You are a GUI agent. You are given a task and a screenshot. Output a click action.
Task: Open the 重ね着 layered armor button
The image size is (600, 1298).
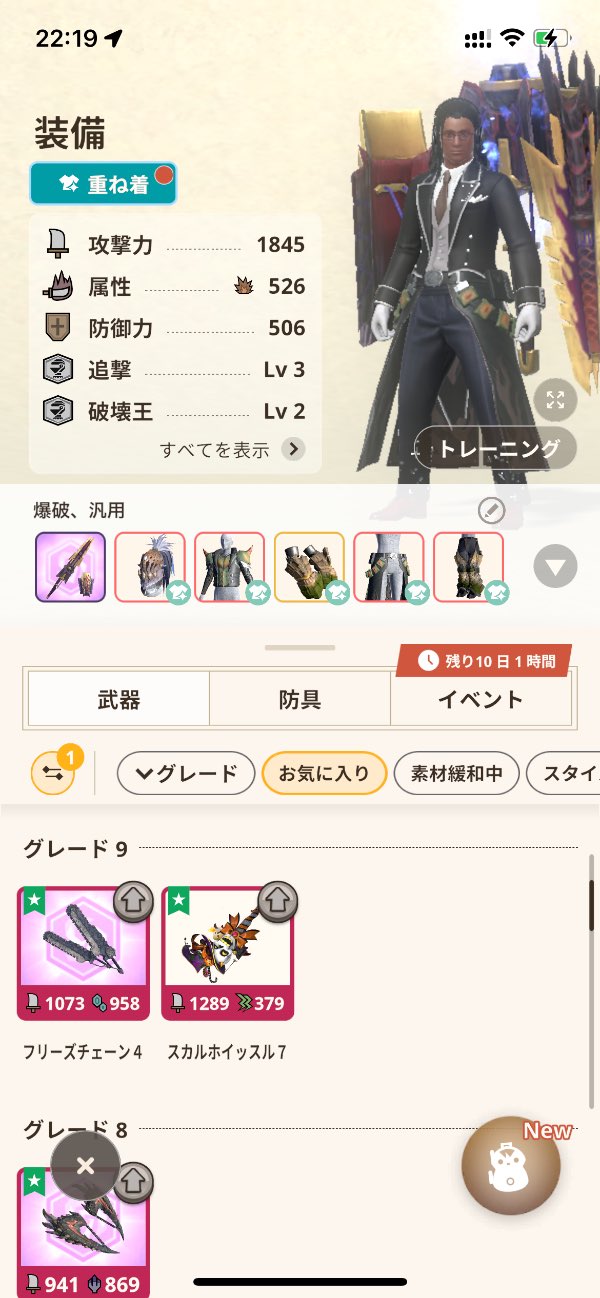point(103,184)
